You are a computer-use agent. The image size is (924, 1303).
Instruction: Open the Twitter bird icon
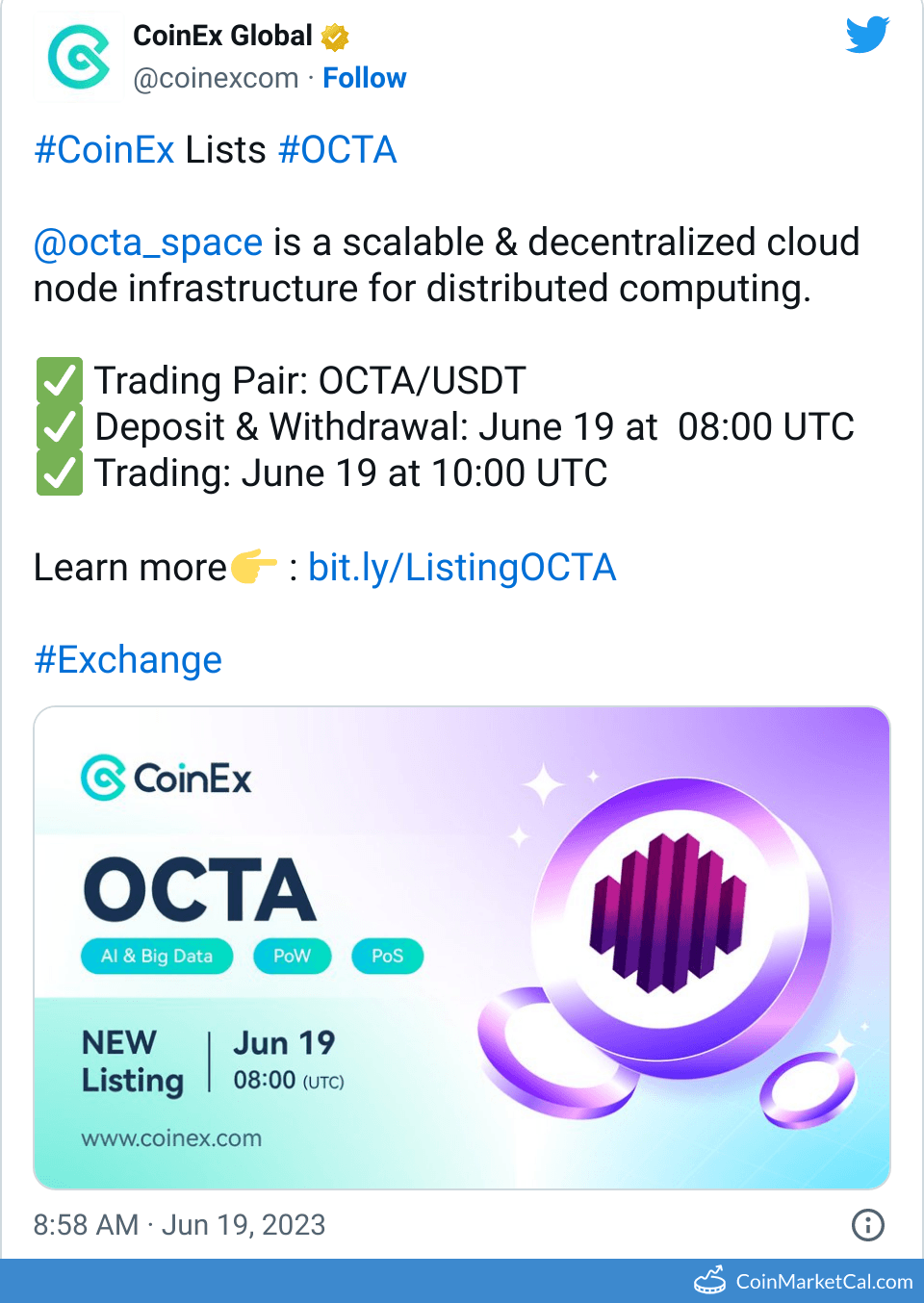coord(866,36)
